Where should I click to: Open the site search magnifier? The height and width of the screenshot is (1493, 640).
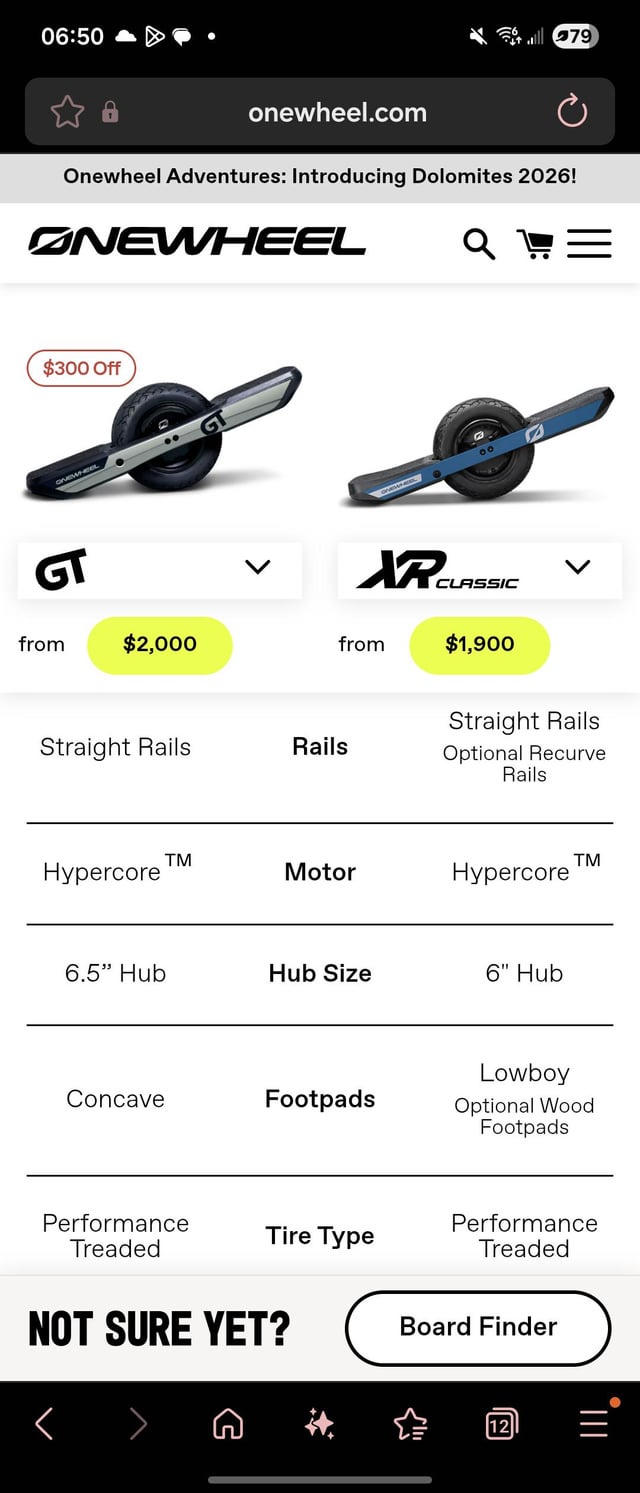(x=479, y=243)
